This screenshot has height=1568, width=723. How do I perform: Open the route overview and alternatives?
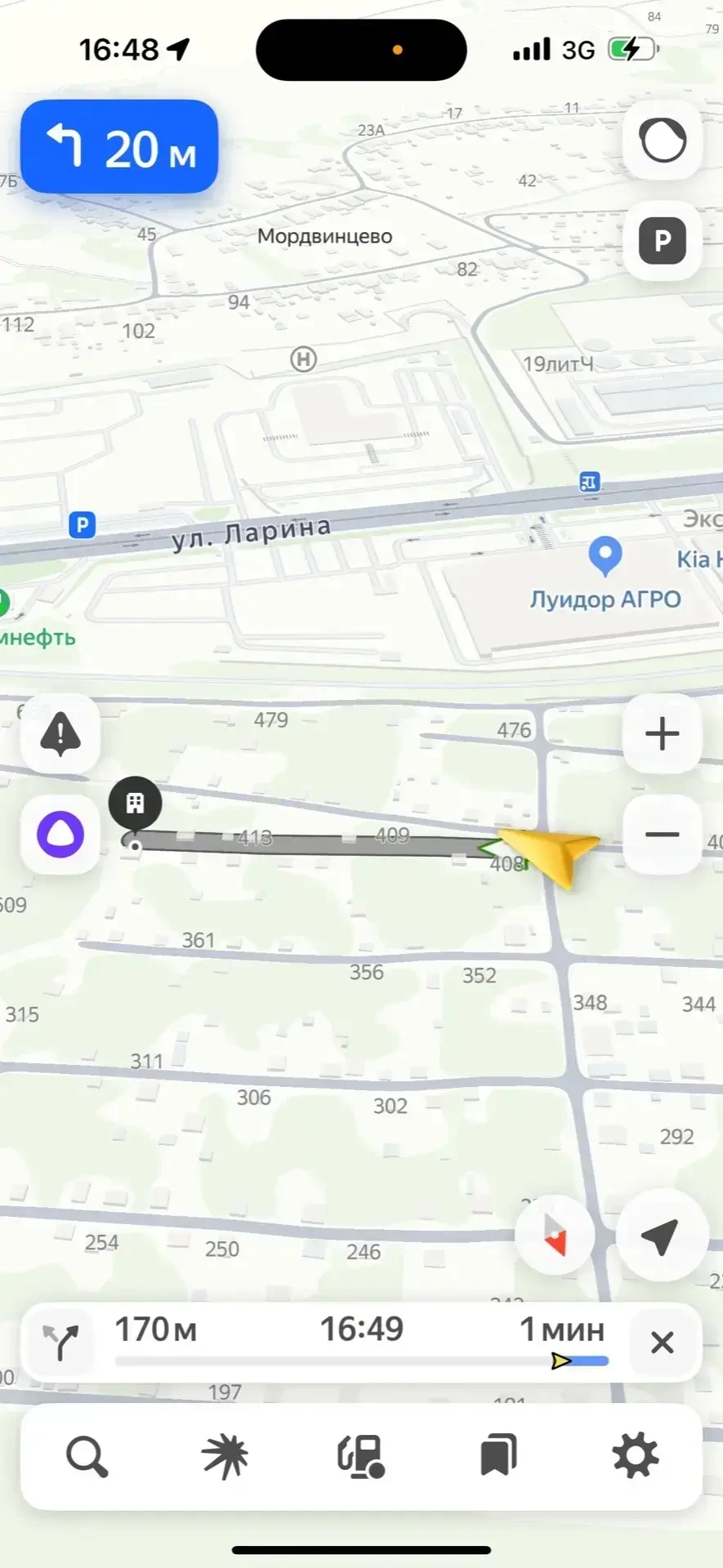(60, 1342)
